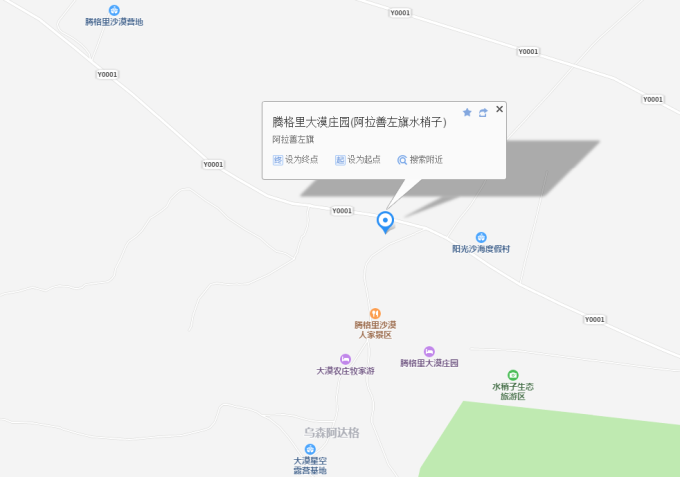This screenshot has height=477, width=680.
Task: Close the location info popup
Action: [500, 109]
